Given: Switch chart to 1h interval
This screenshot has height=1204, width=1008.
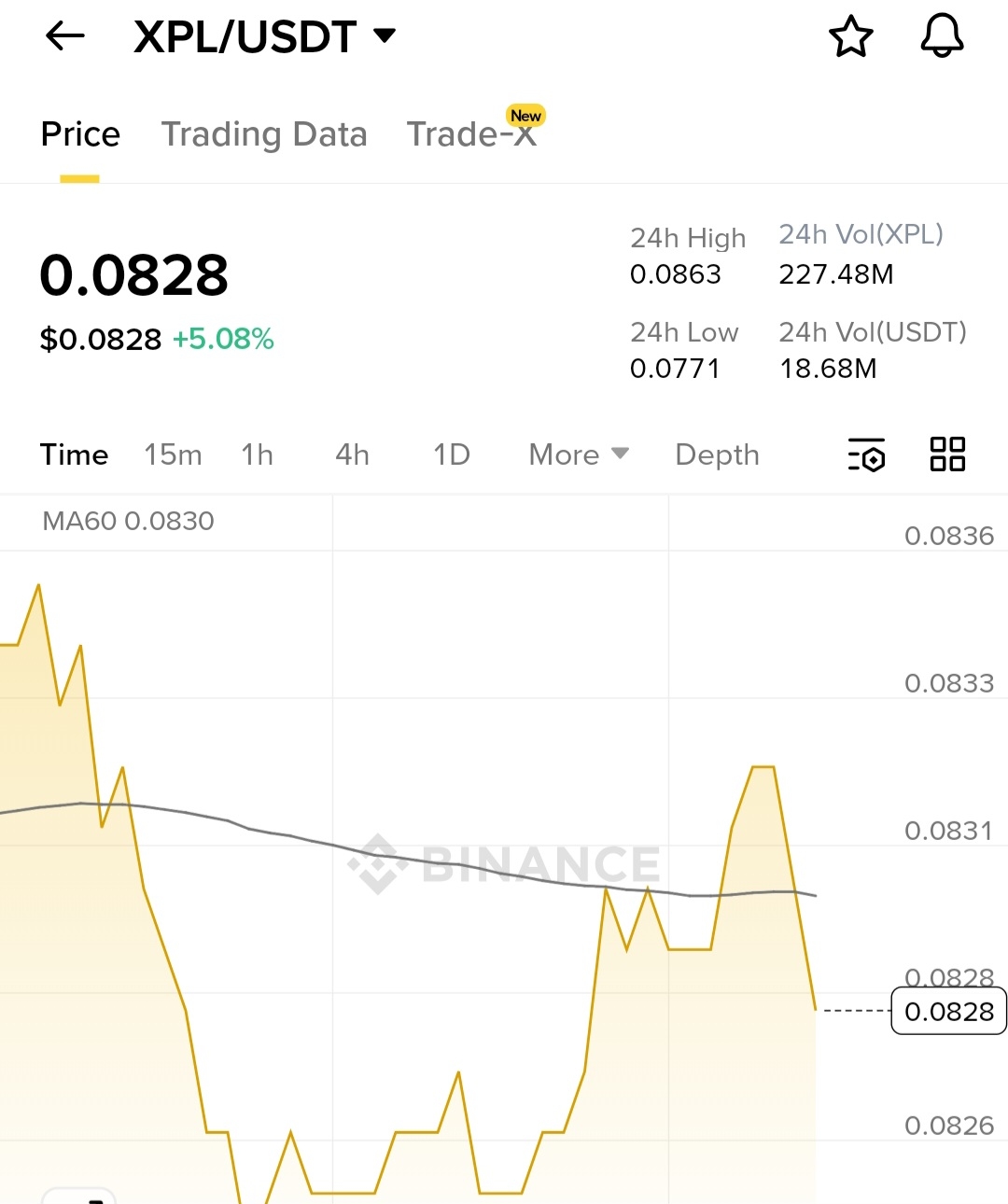Looking at the screenshot, I should [257, 455].
